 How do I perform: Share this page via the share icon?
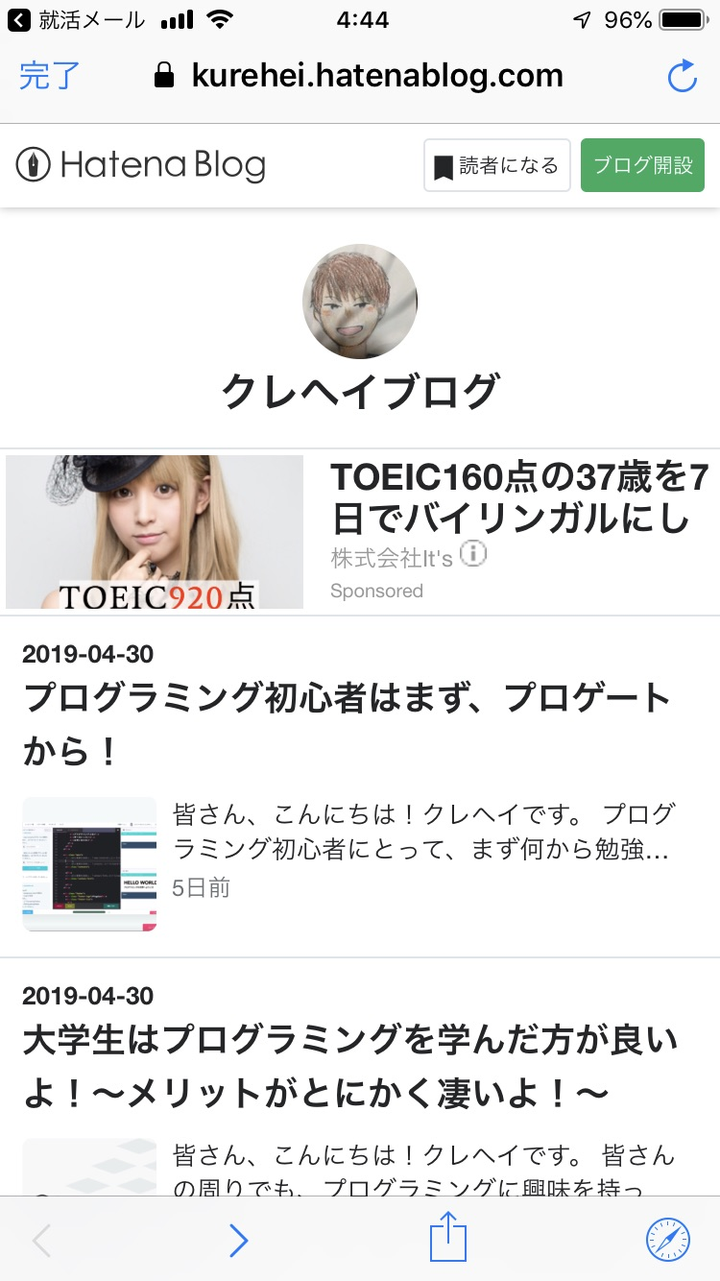(x=448, y=1238)
